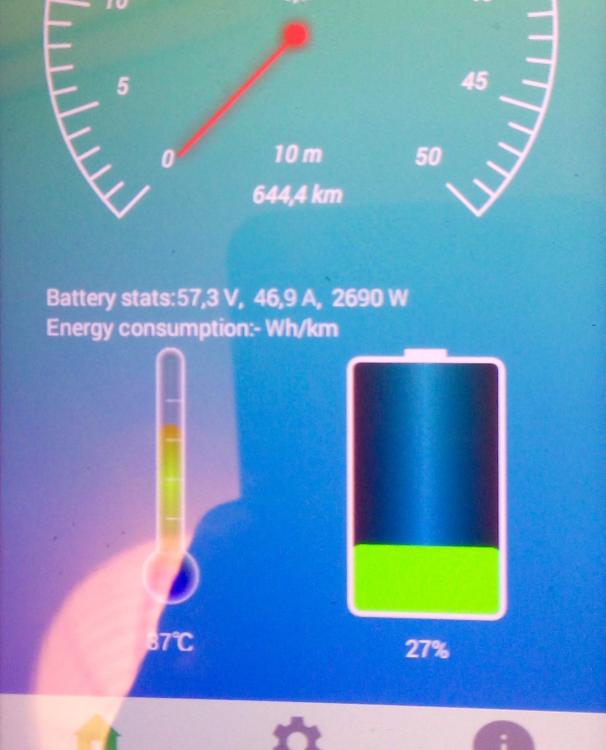Switch to the home tab
606x750 pixels.
(98, 737)
